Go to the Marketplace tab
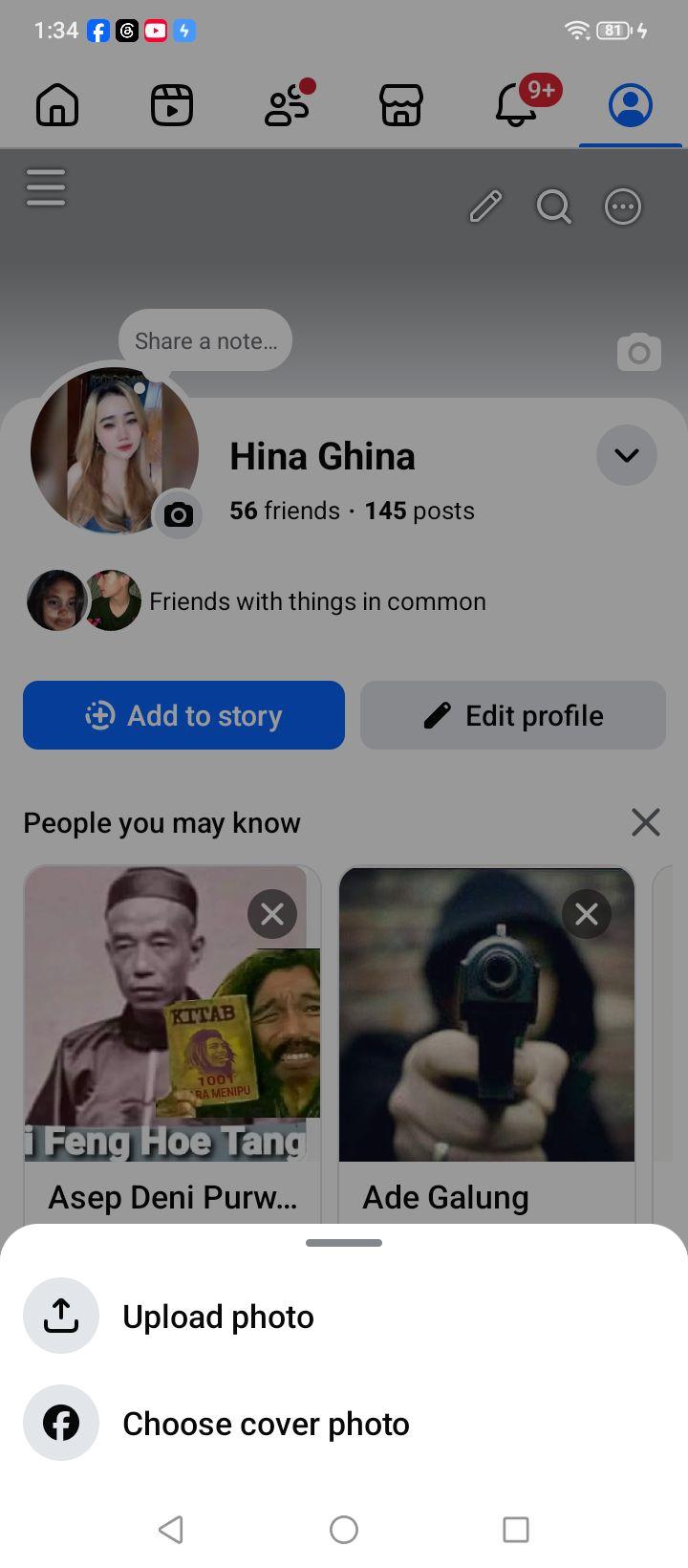 [401, 105]
